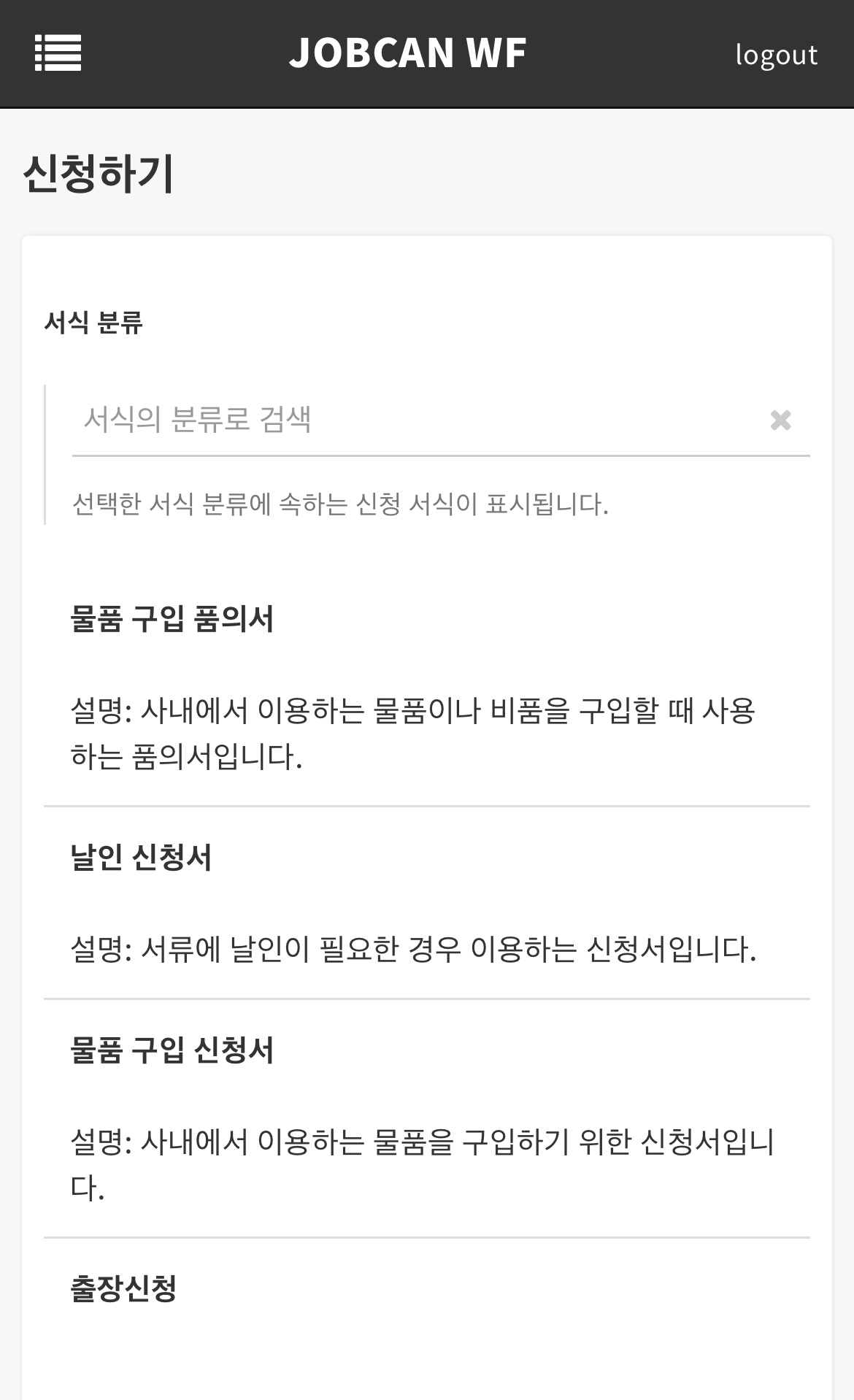Image resolution: width=854 pixels, height=1400 pixels.
Task: Open the hamburger navigation menu
Action: (x=58, y=53)
